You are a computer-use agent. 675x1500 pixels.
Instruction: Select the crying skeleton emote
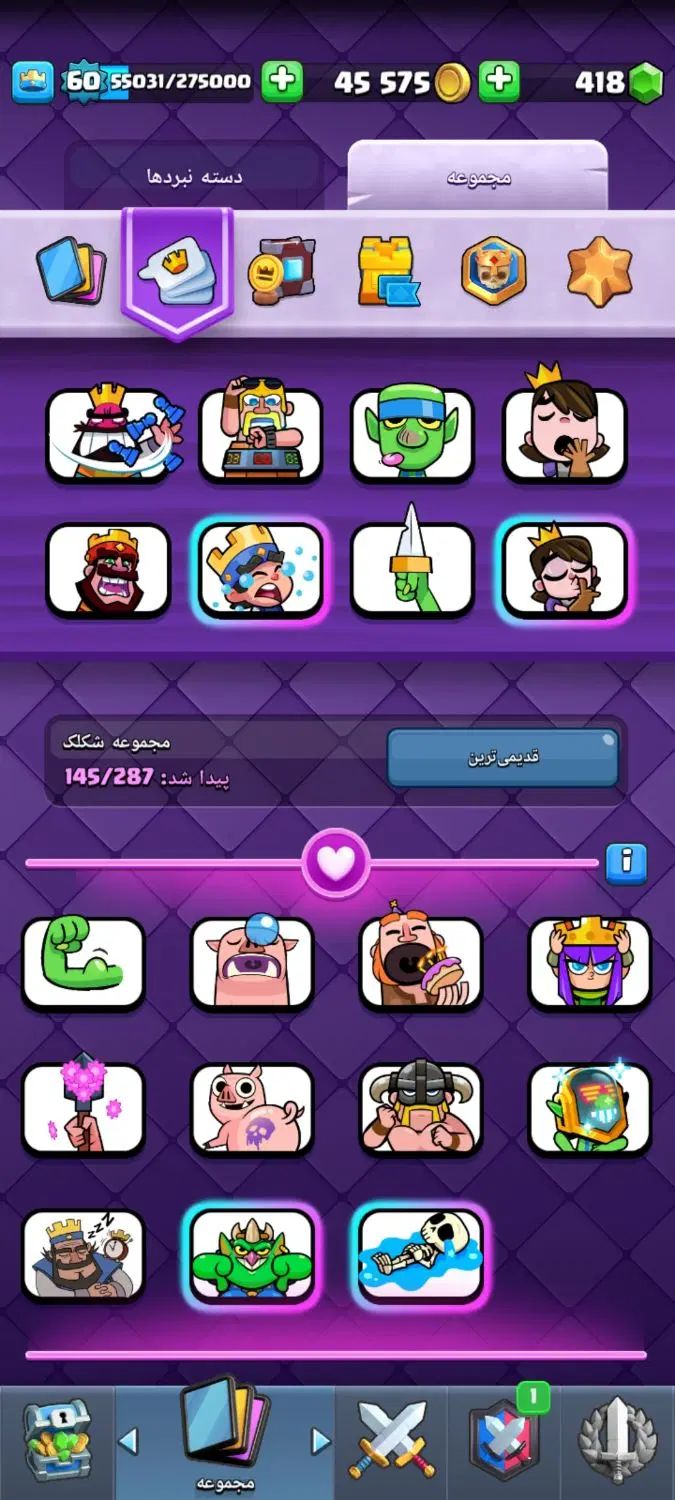tap(421, 1254)
